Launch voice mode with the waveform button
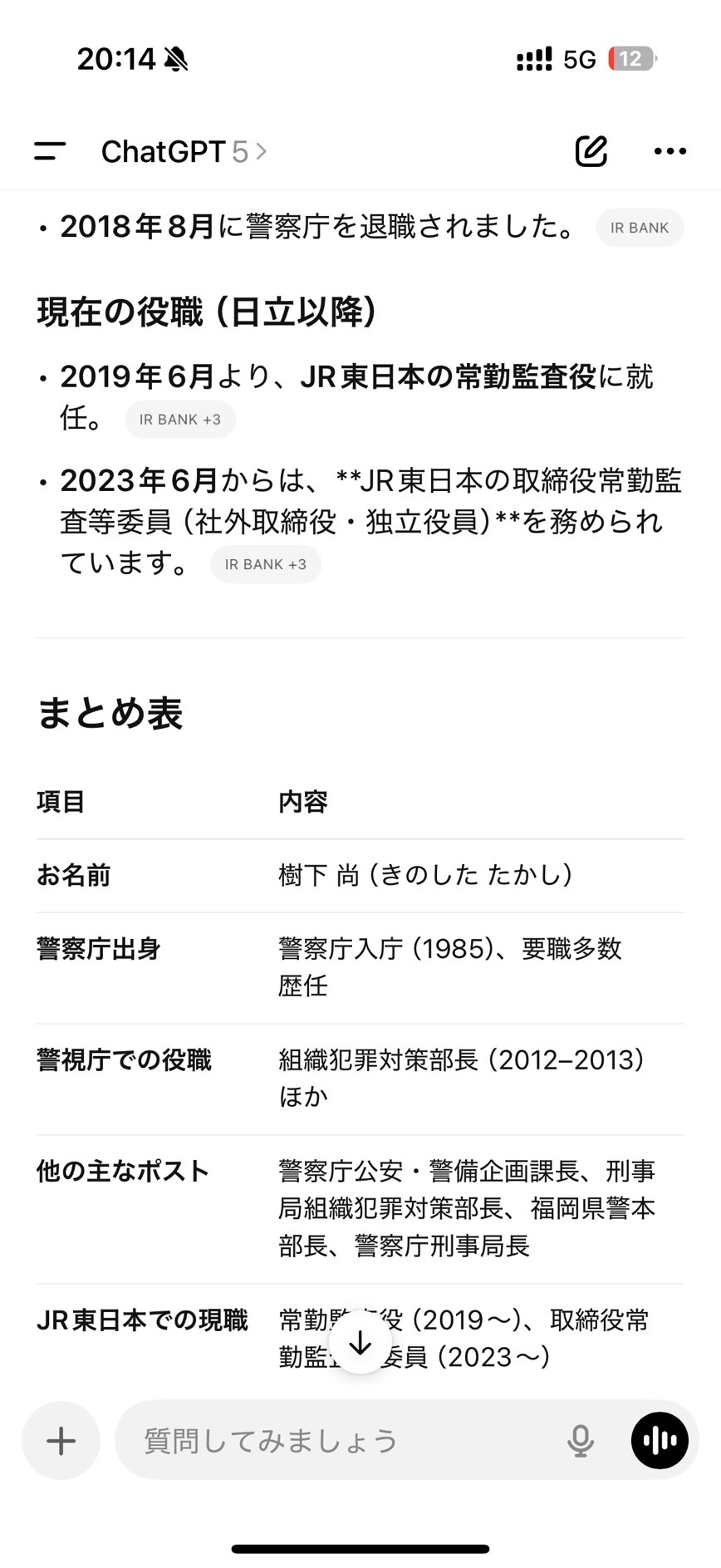Image resolution: width=721 pixels, height=1568 pixels. pos(660,1441)
